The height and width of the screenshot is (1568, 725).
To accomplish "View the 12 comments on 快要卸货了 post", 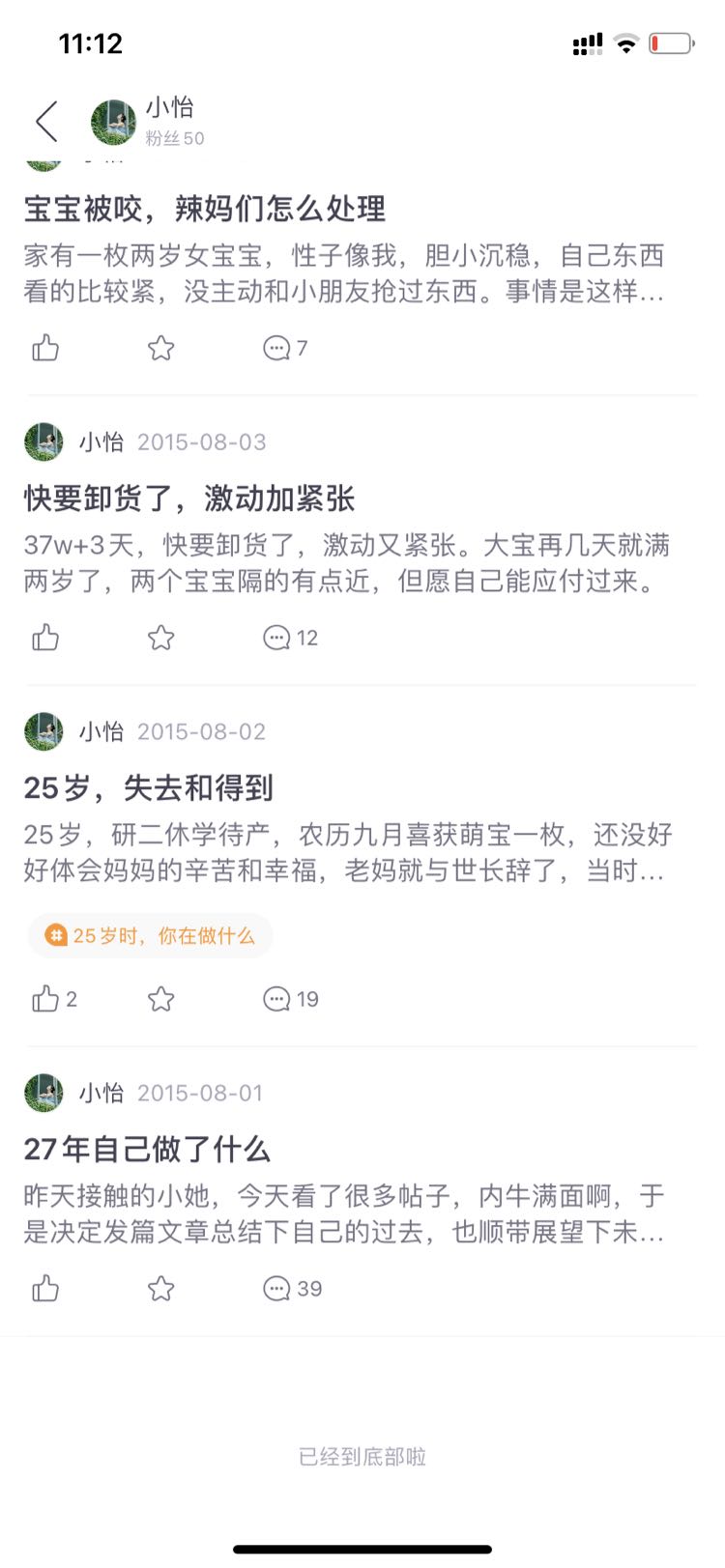I will pyautogui.click(x=290, y=638).
